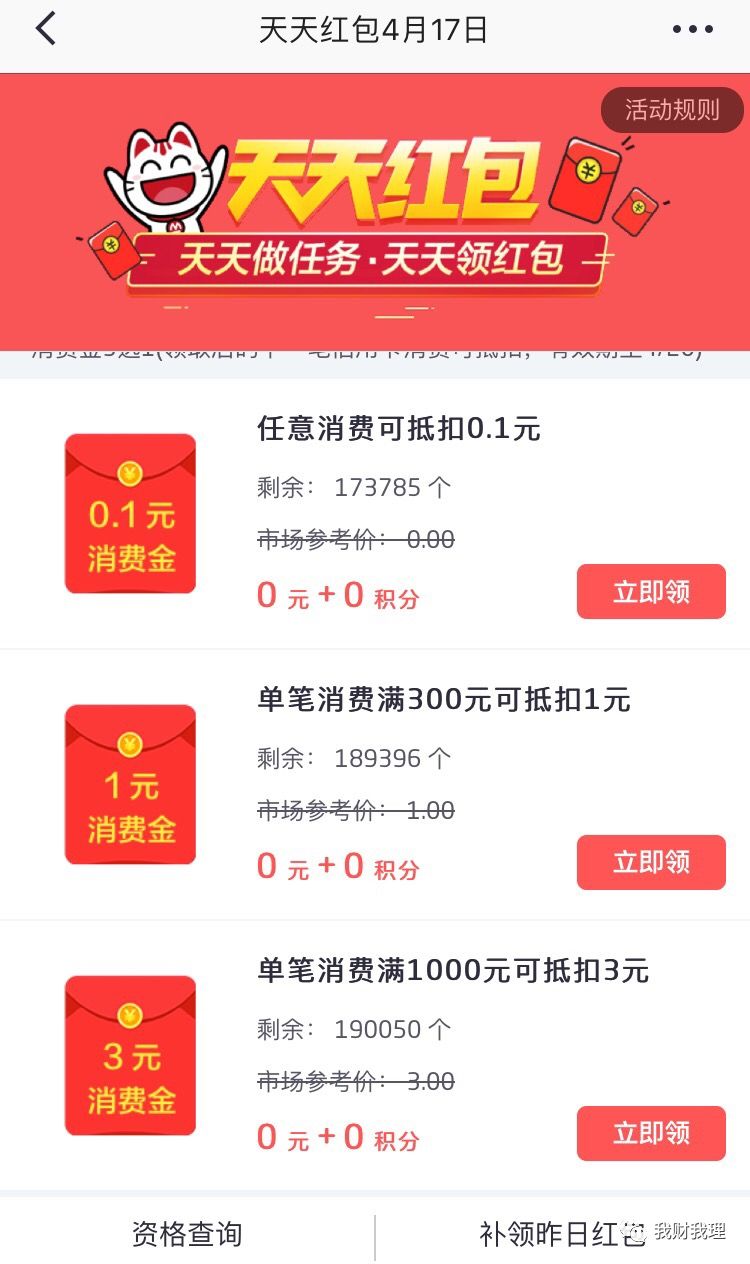Tap 补领昨日红包 to reclaim yesterday's packet
This screenshot has height=1264, width=750.
pos(562,1234)
